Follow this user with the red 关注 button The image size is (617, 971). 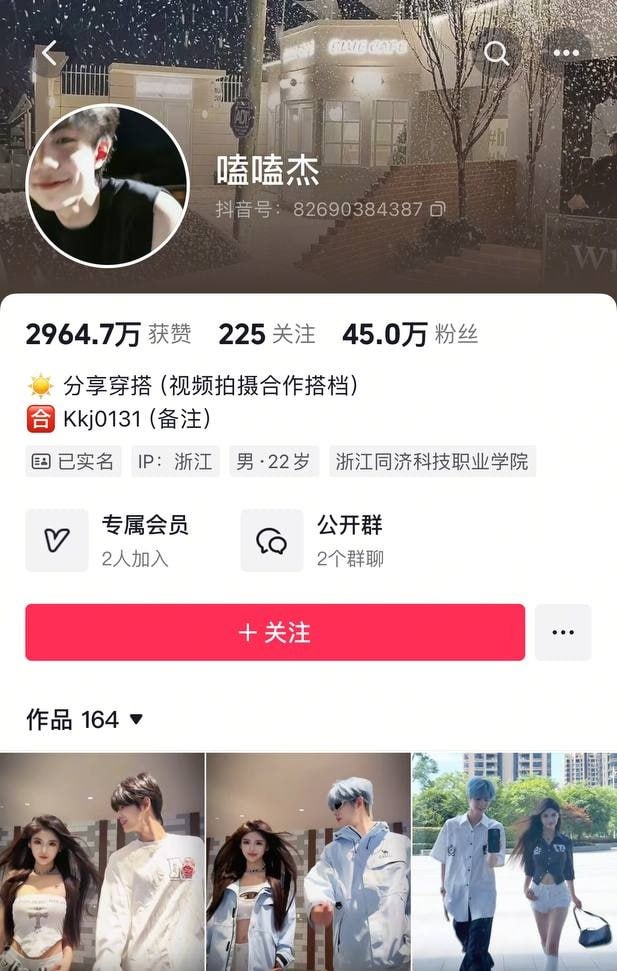point(275,632)
